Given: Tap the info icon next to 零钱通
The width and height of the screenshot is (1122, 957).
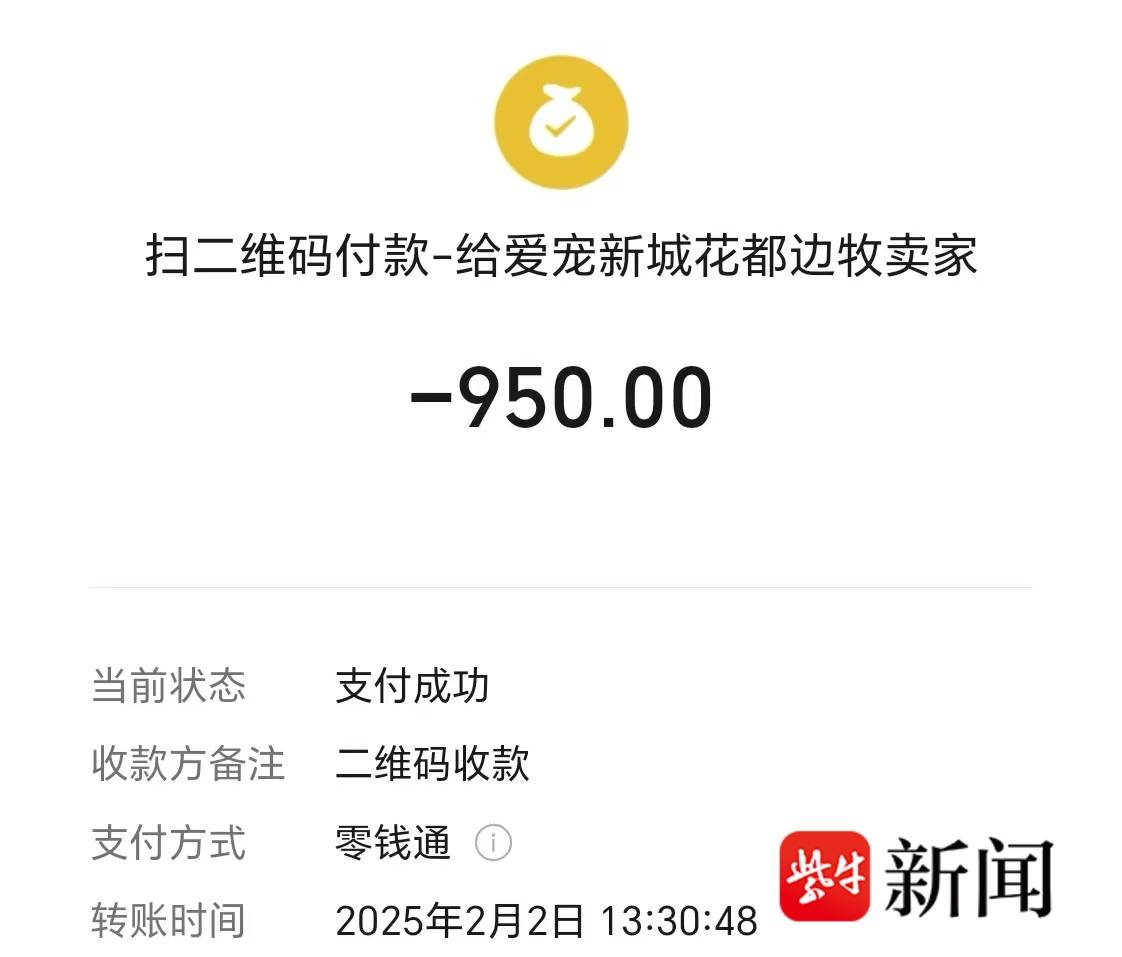Looking at the screenshot, I should pos(493,843).
